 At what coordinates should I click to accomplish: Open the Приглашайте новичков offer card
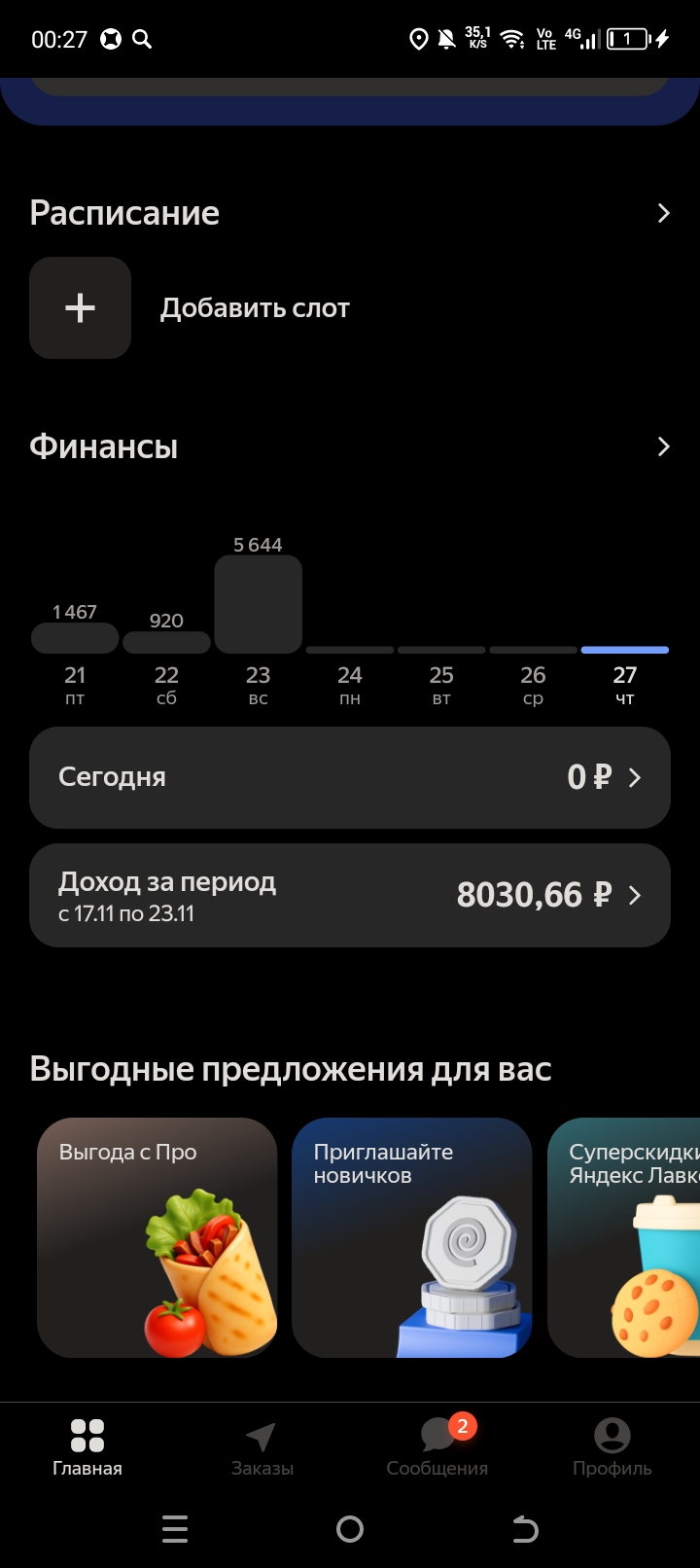coord(412,1237)
